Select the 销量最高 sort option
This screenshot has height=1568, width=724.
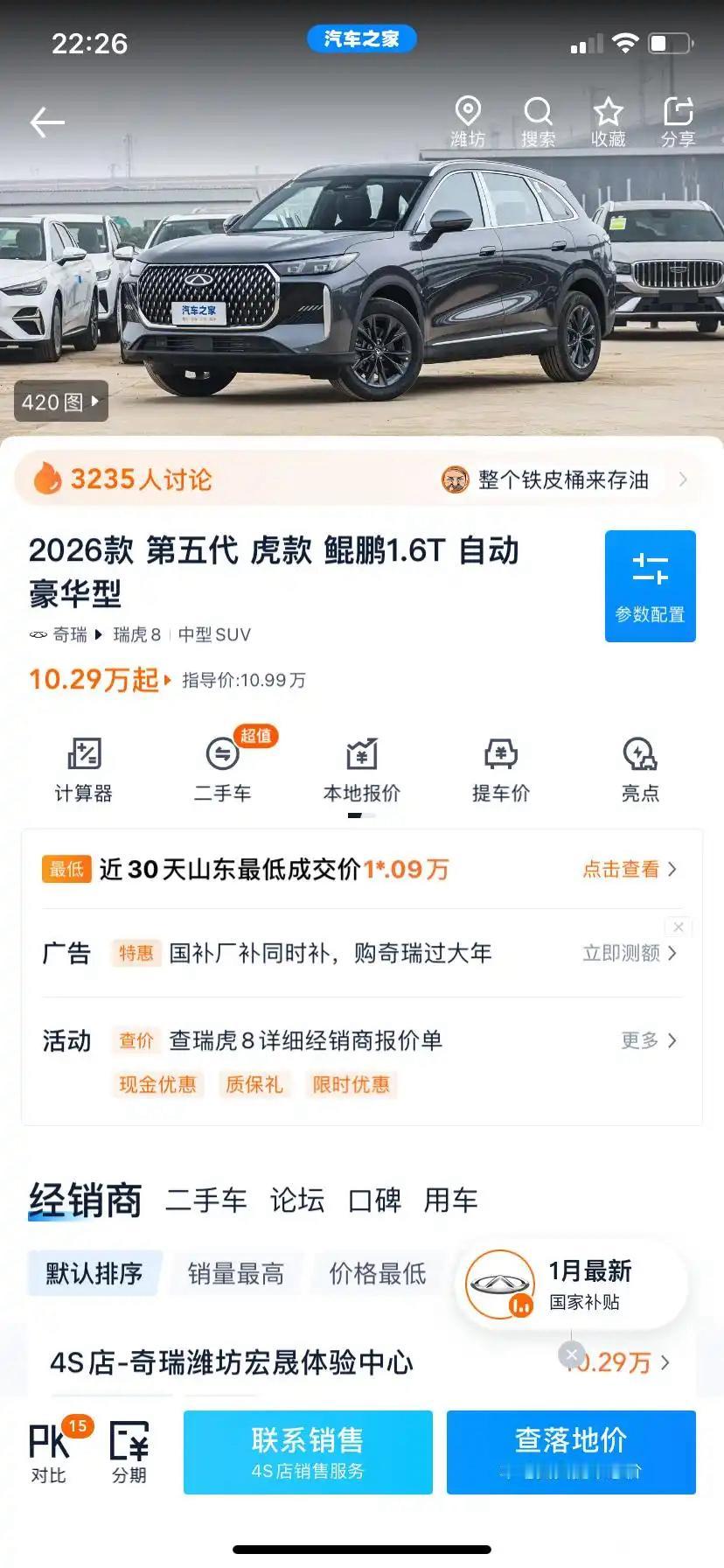(236, 1274)
